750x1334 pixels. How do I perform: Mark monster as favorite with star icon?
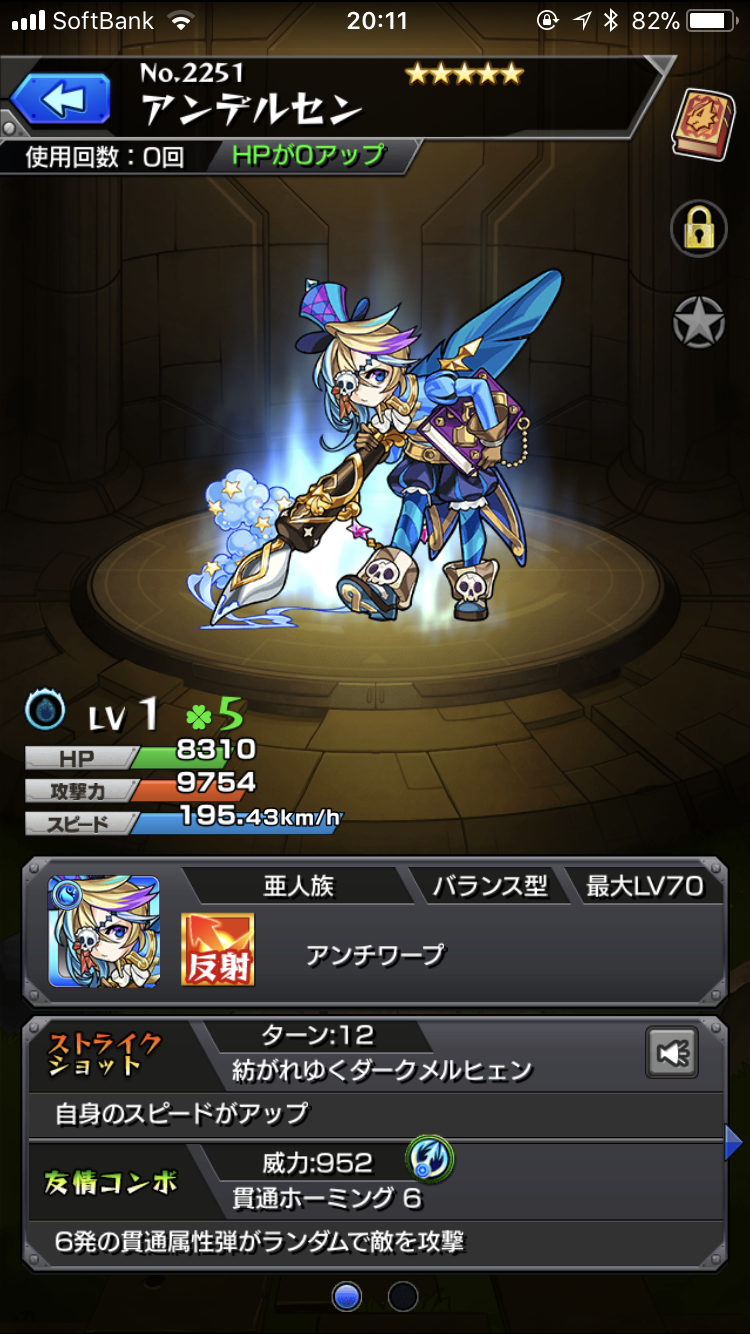tap(698, 323)
